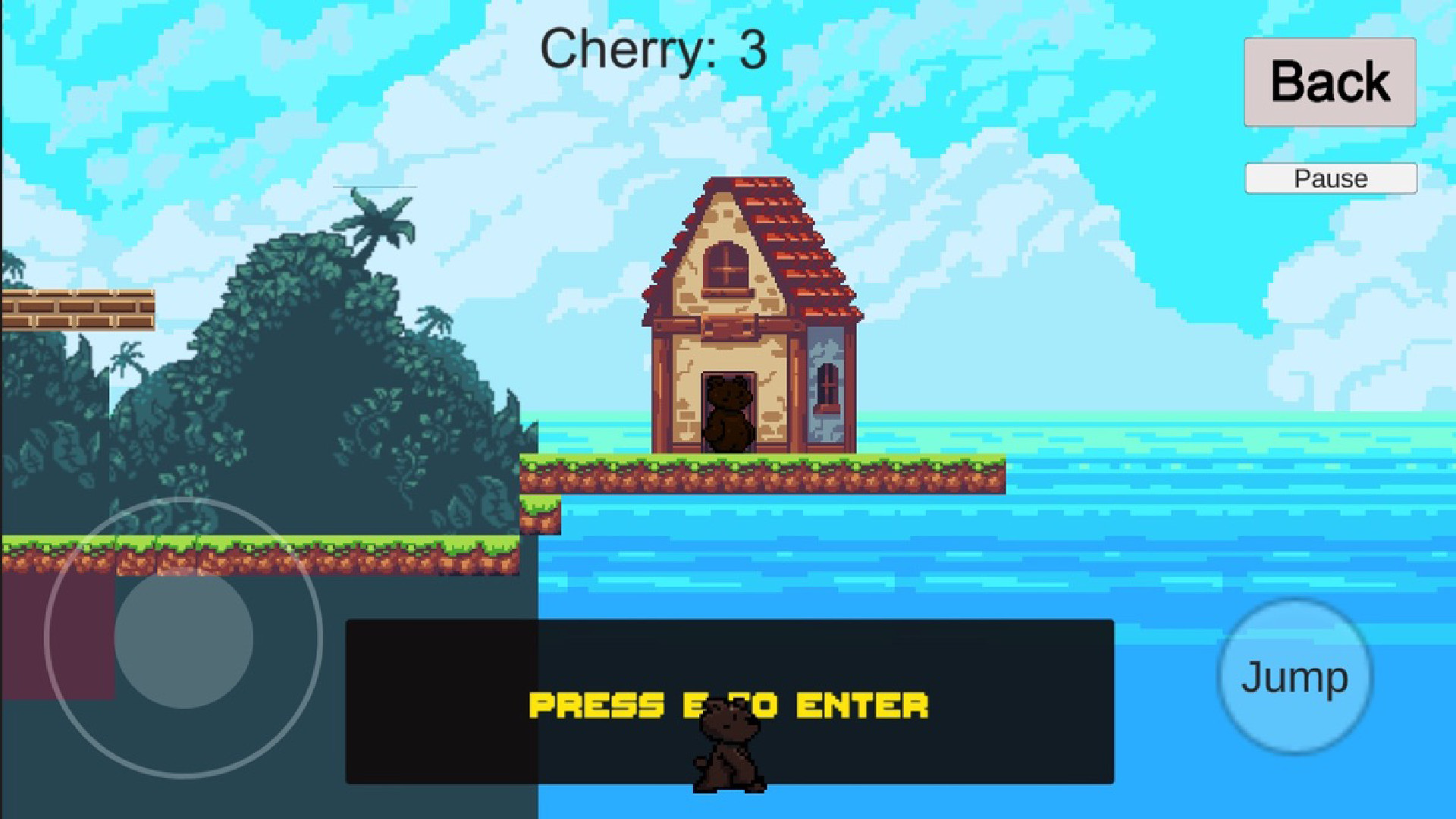Tap the virtual joystick knob
Viewport: 1456px width, 819px height.
[x=184, y=638]
